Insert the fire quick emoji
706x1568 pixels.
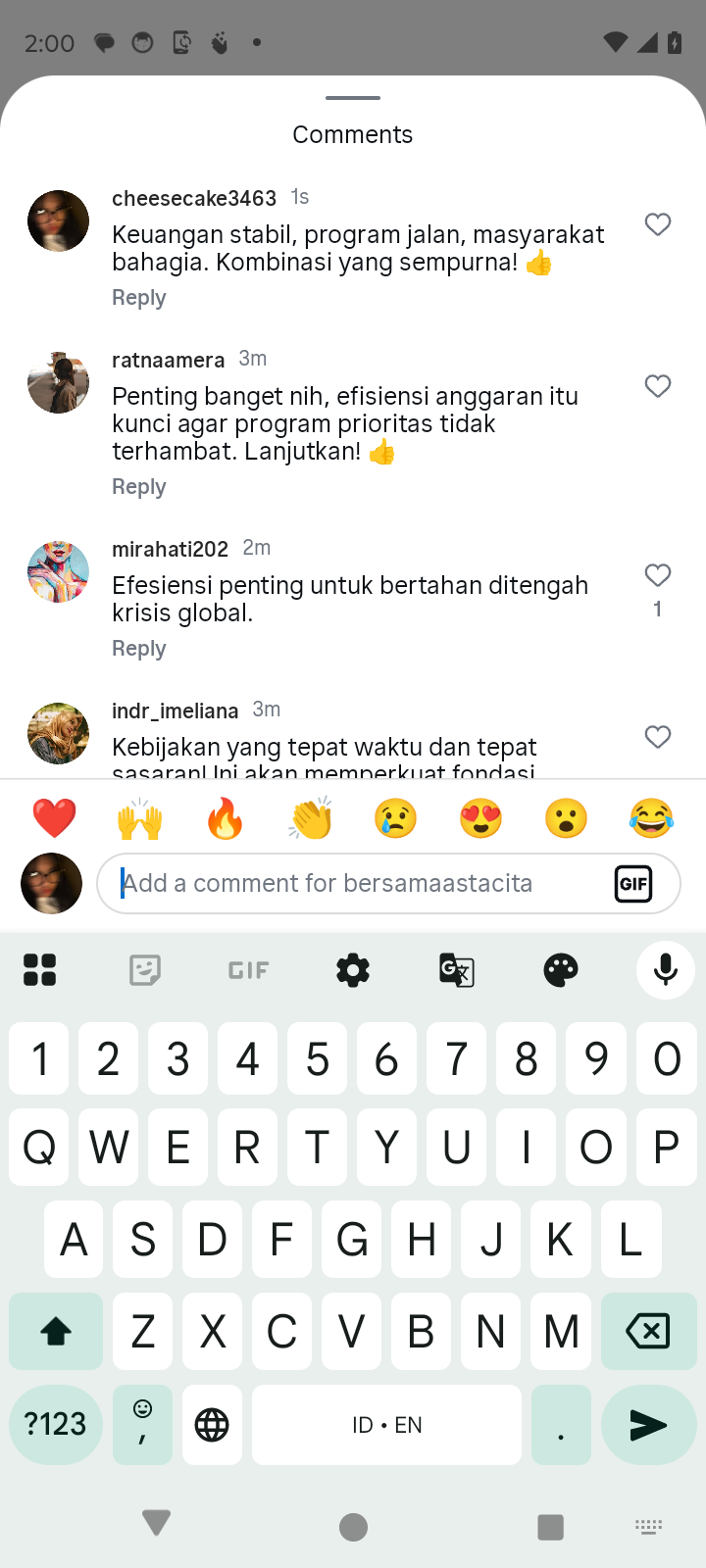pyautogui.click(x=225, y=818)
